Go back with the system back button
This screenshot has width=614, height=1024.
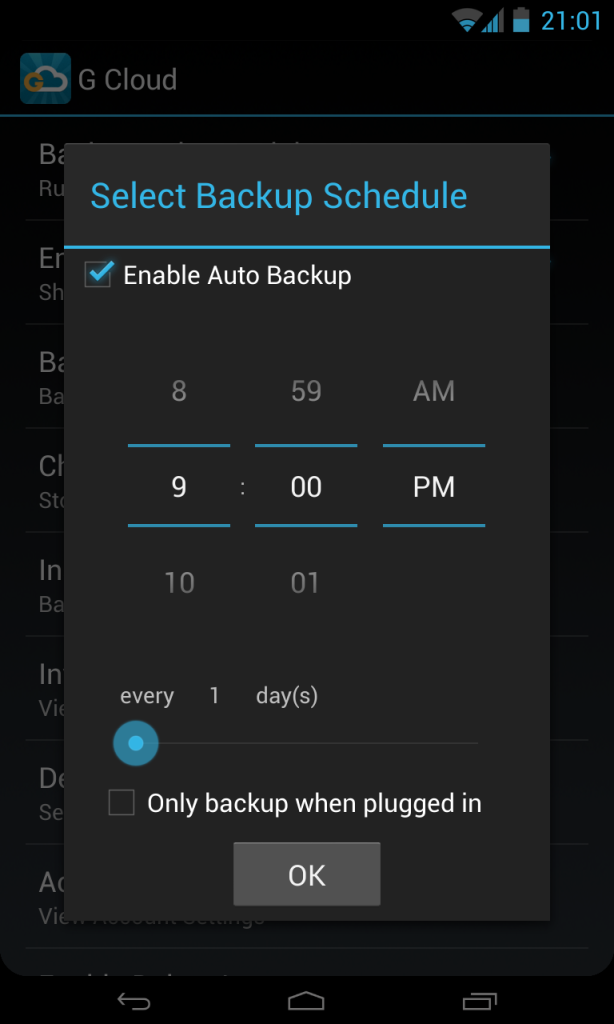[x=133, y=1000]
